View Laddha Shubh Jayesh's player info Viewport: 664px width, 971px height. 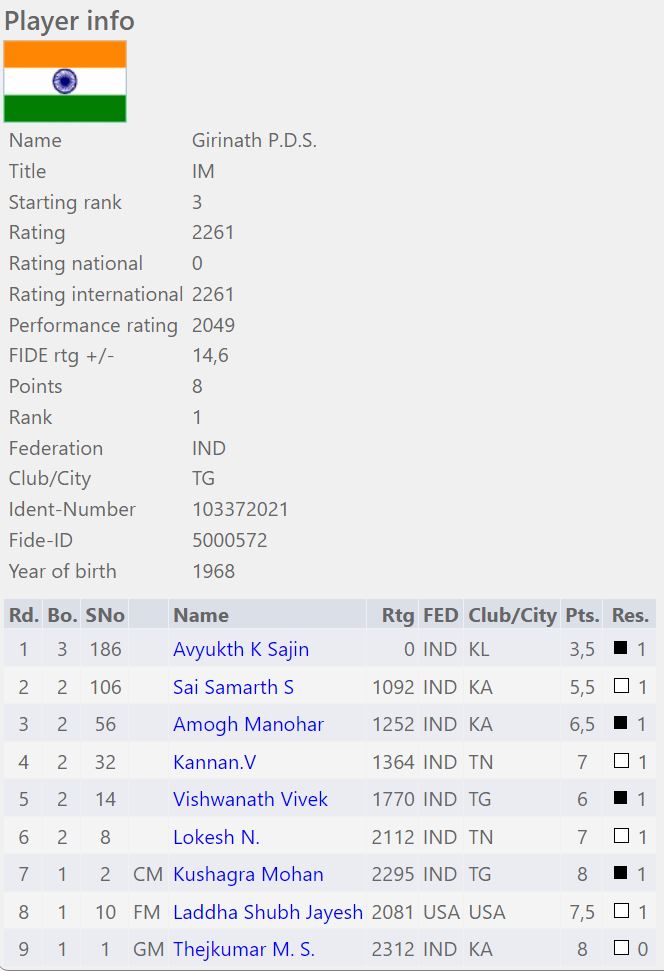267,912
